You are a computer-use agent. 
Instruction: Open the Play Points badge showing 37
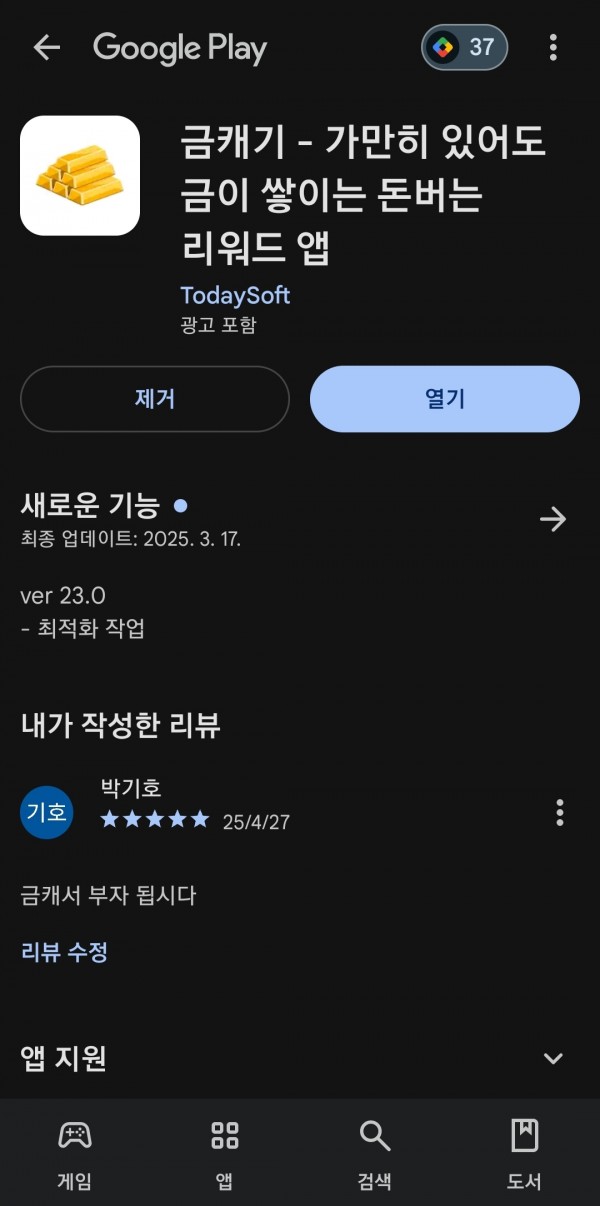[464, 47]
